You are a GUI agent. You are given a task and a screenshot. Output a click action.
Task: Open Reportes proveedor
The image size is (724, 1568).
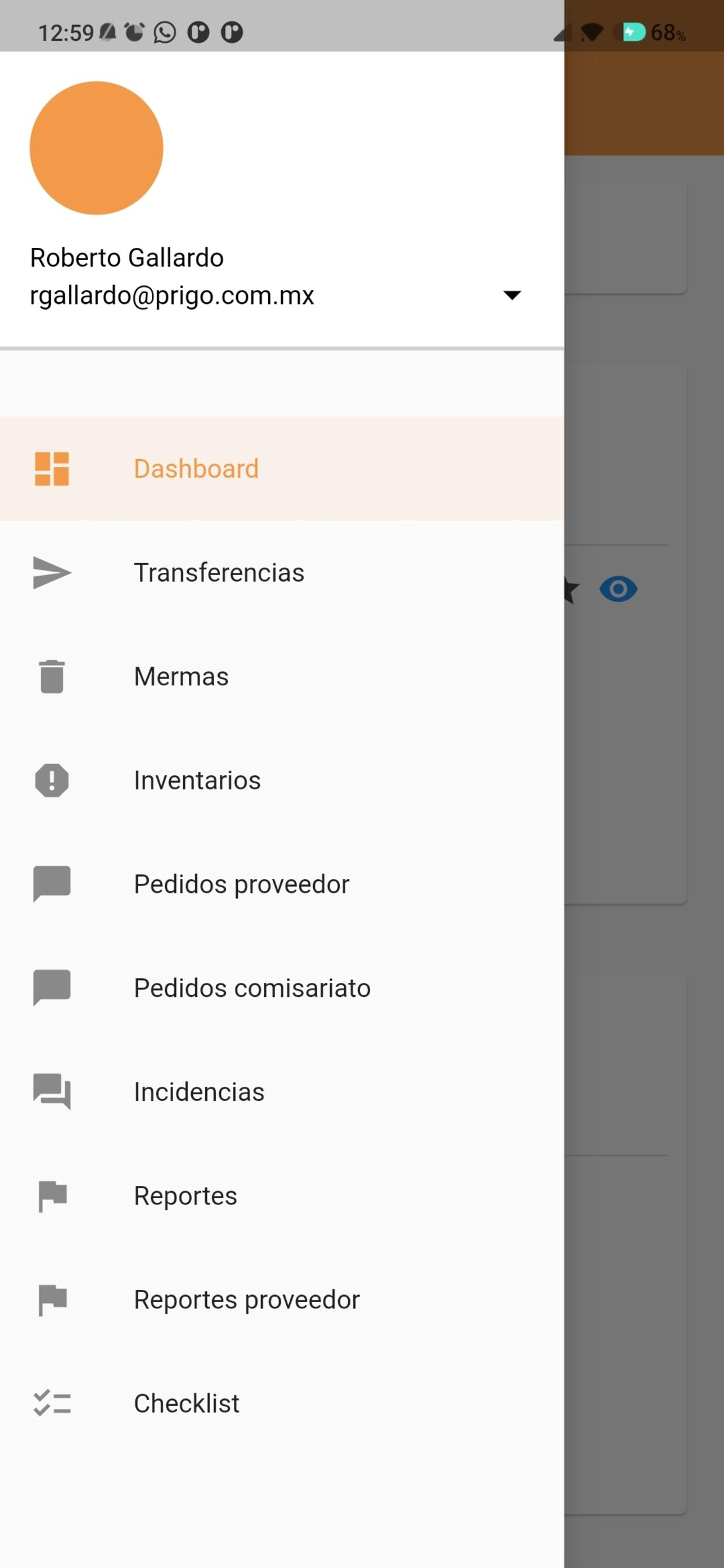(282, 1300)
